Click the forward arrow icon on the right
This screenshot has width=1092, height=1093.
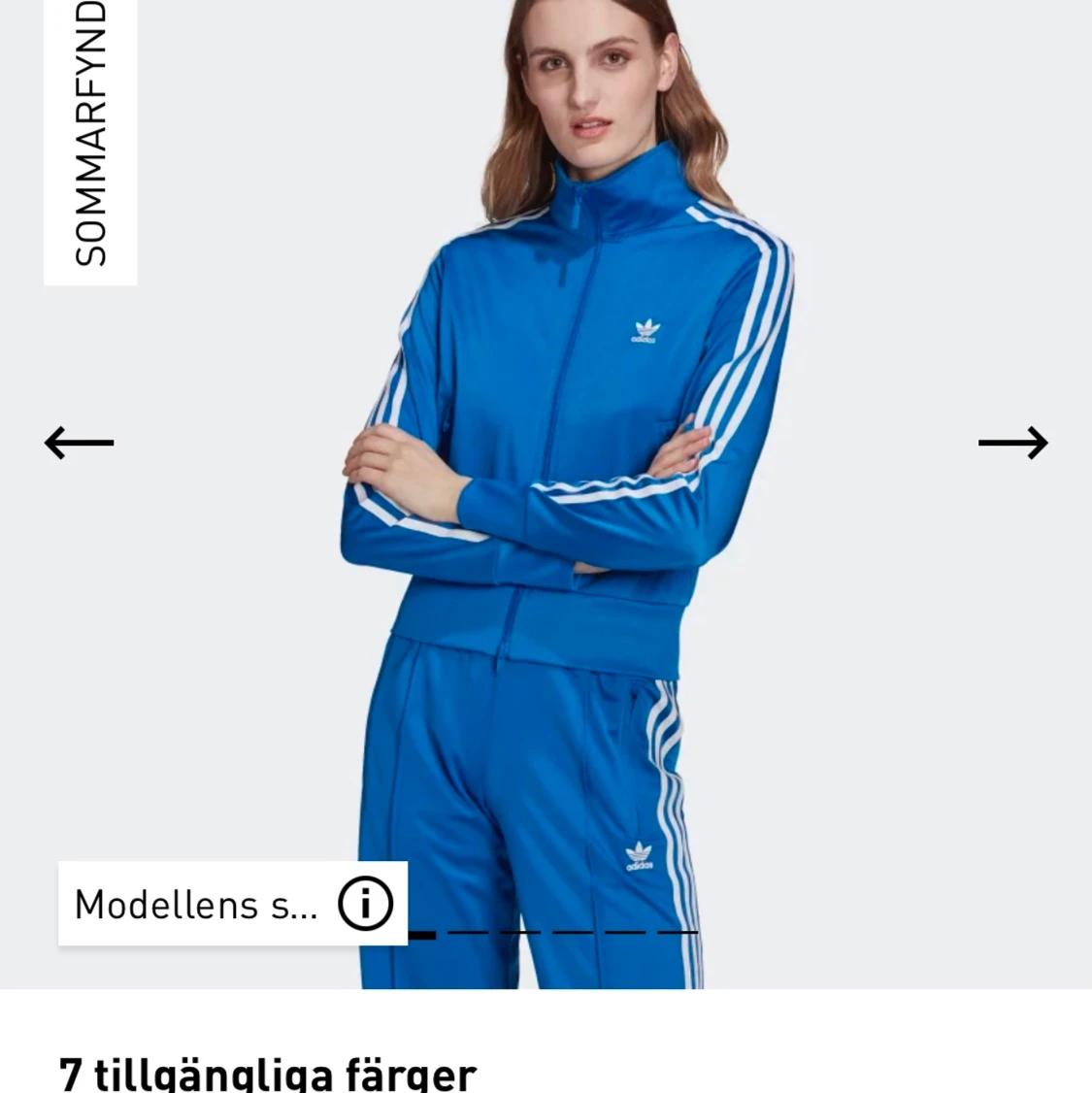1014,443
